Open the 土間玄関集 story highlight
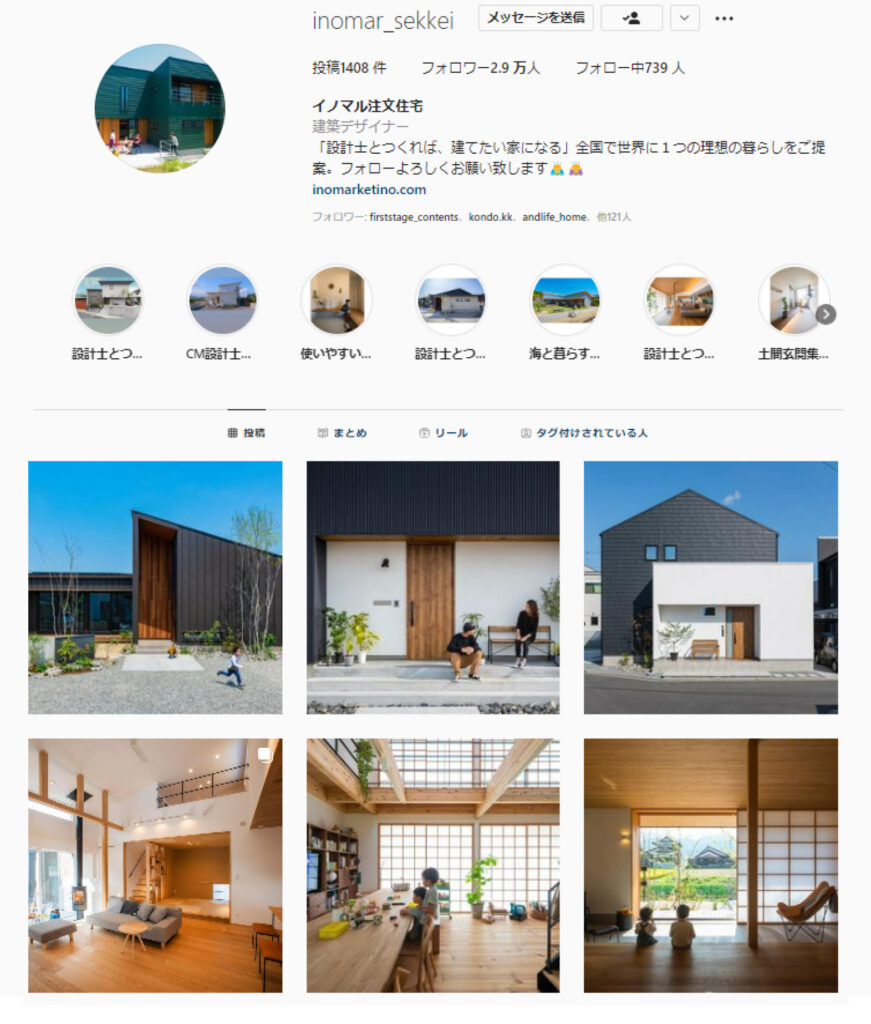This screenshot has width=871, height=1024. [793, 300]
